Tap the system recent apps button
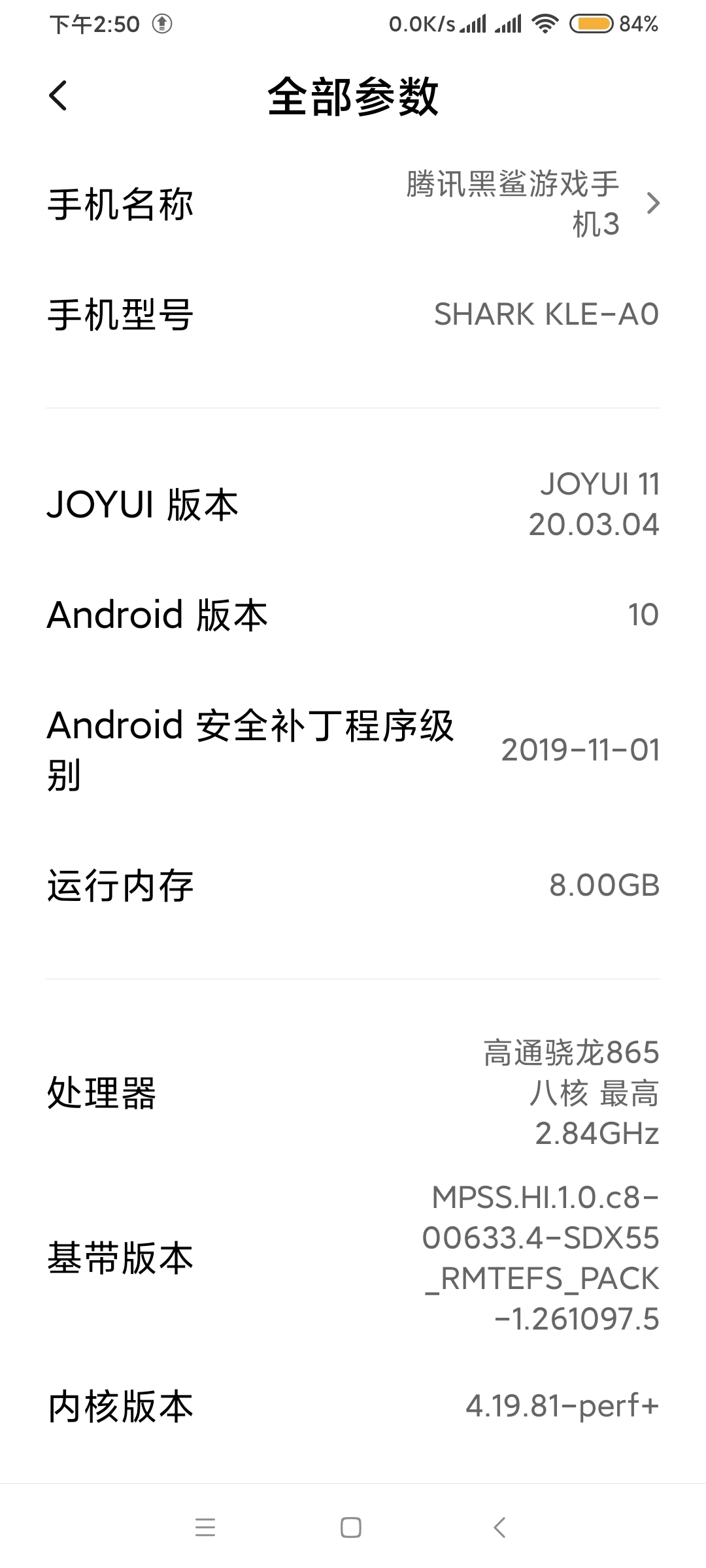Viewport: 706px width, 1568px height. pyautogui.click(x=205, y=1527)
